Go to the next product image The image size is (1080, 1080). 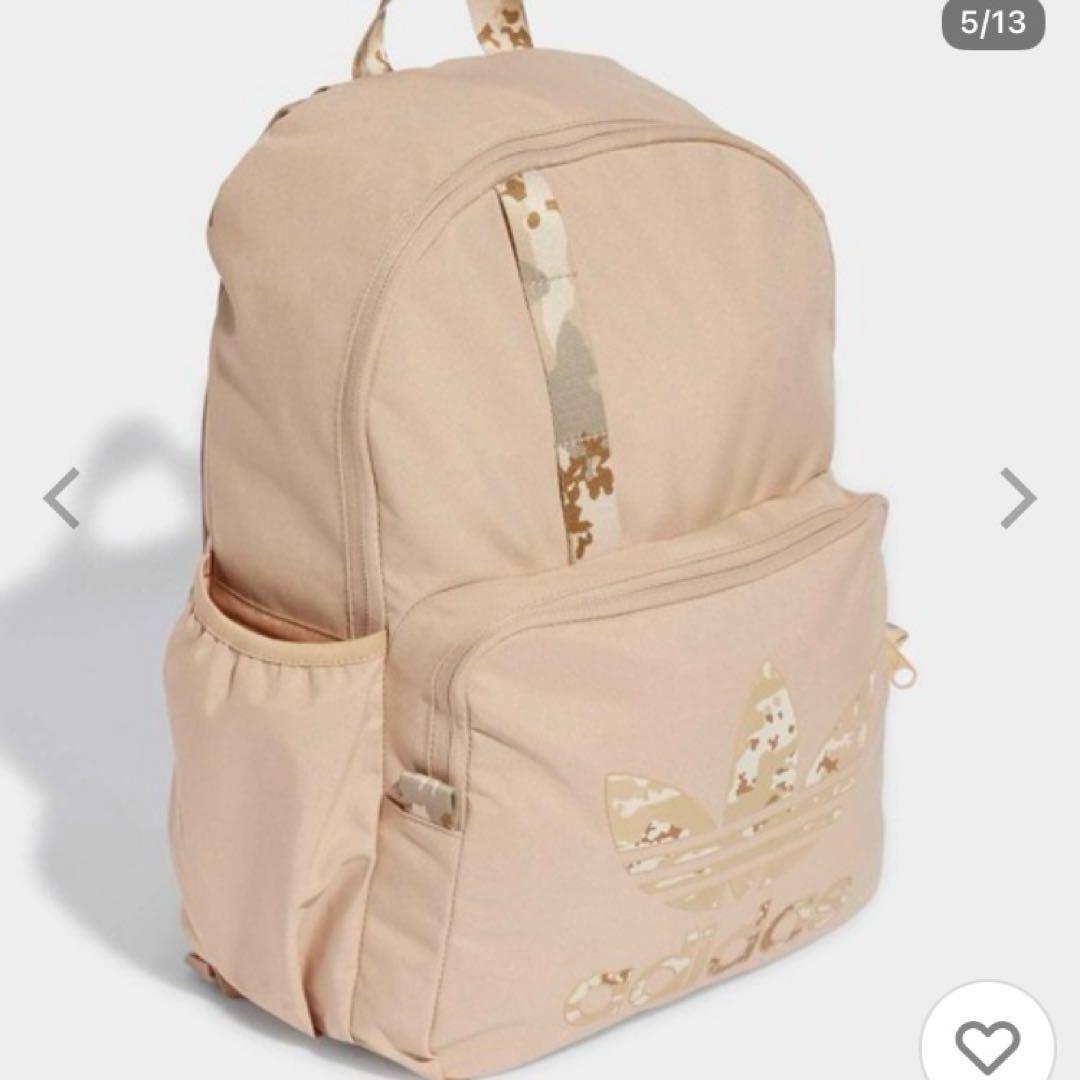pos(1018,498)
